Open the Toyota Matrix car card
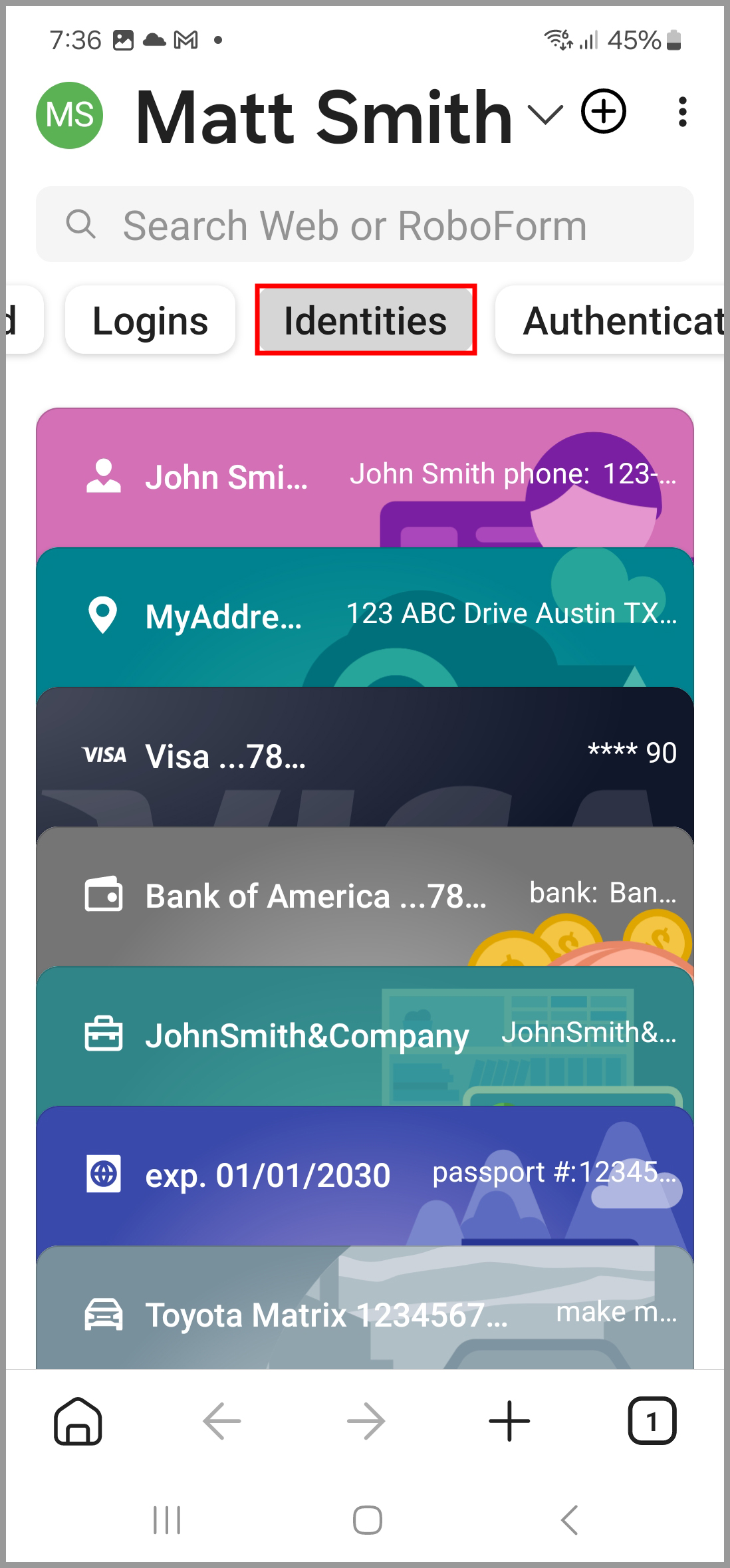Viewport: 730px width, 1568px height. coord(365,1308)
